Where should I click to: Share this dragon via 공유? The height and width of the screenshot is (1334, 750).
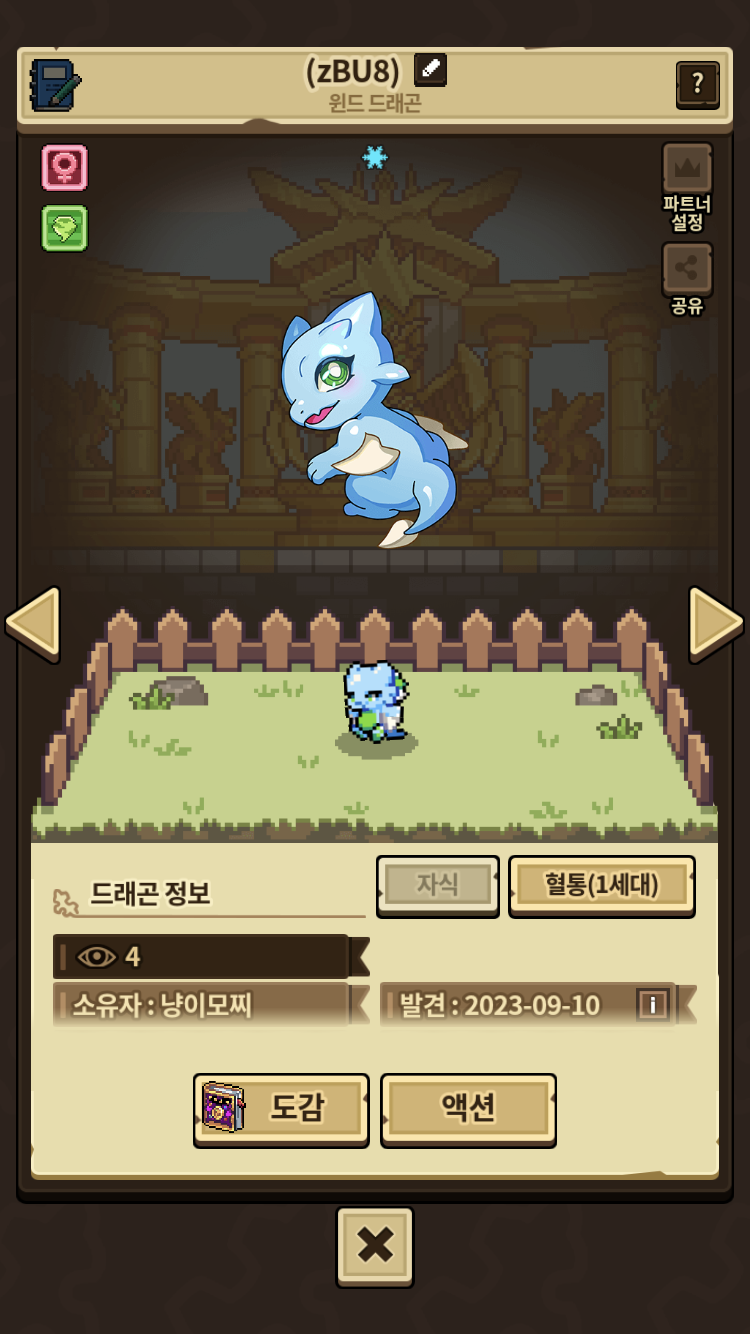point(688,279)
